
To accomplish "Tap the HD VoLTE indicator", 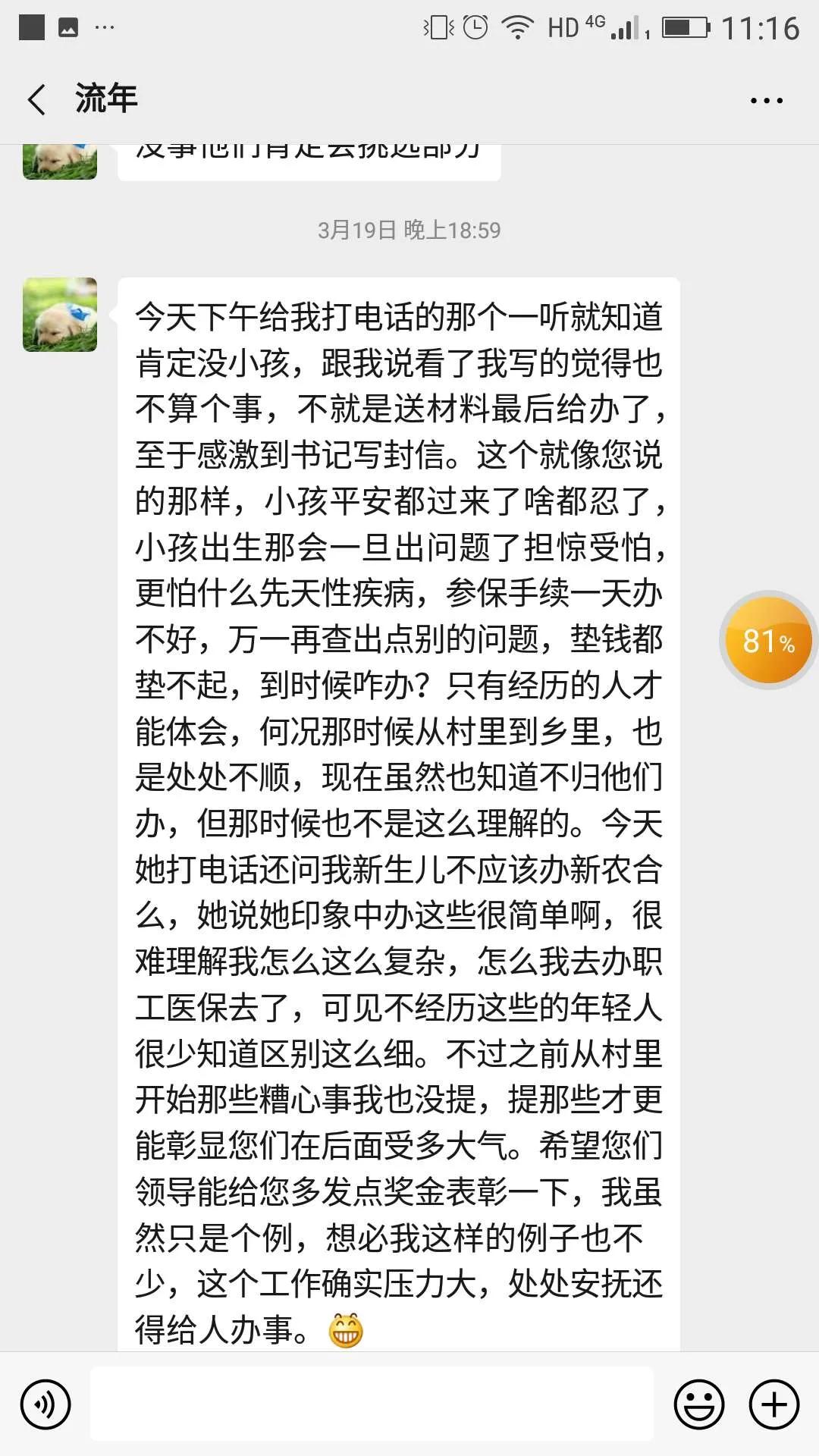I will point(563,29).
